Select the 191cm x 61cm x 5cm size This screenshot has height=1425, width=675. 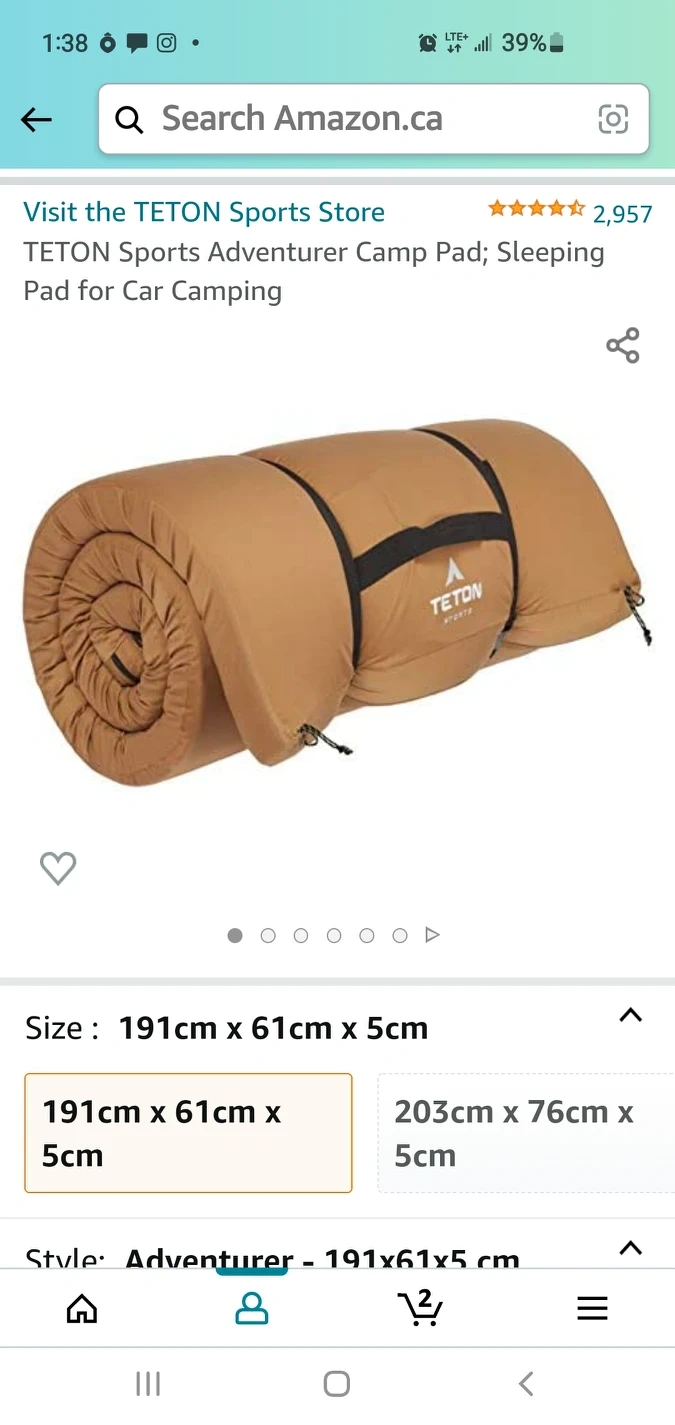(188, 1133)
